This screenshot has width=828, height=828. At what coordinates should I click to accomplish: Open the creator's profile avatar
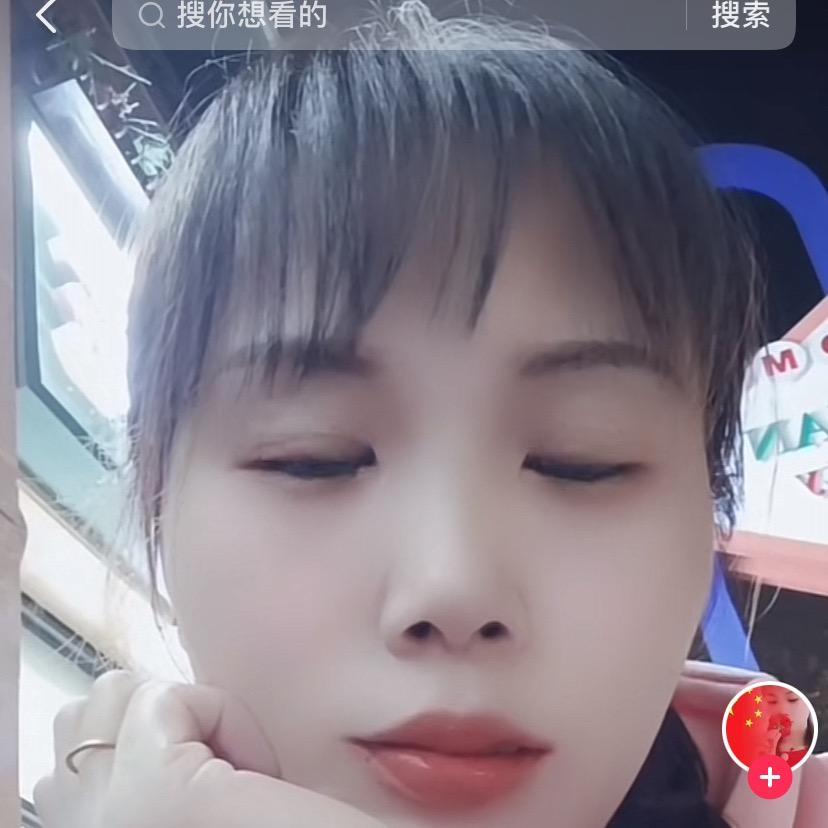769,728
